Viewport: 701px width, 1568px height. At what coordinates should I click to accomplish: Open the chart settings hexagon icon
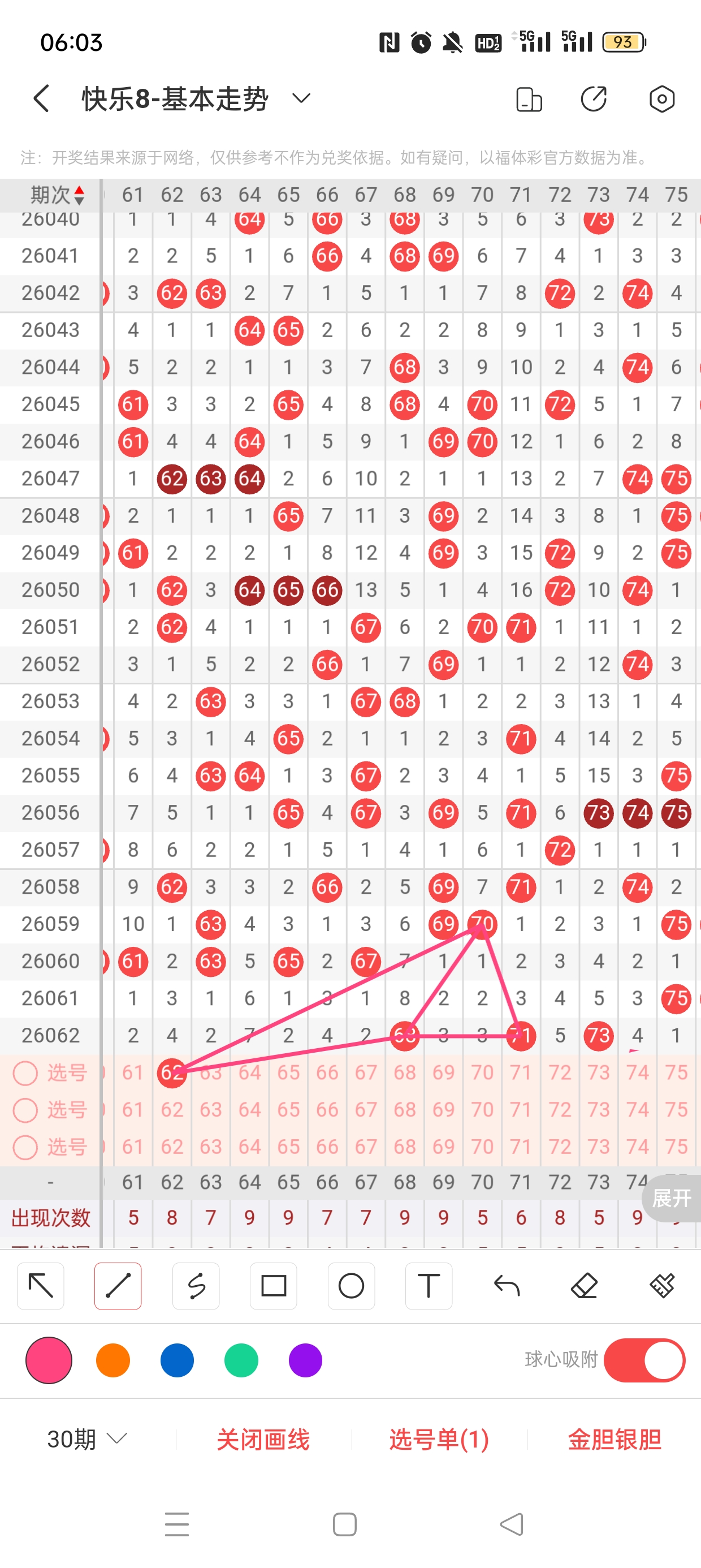pyautogui.click(x=661, y=98)
